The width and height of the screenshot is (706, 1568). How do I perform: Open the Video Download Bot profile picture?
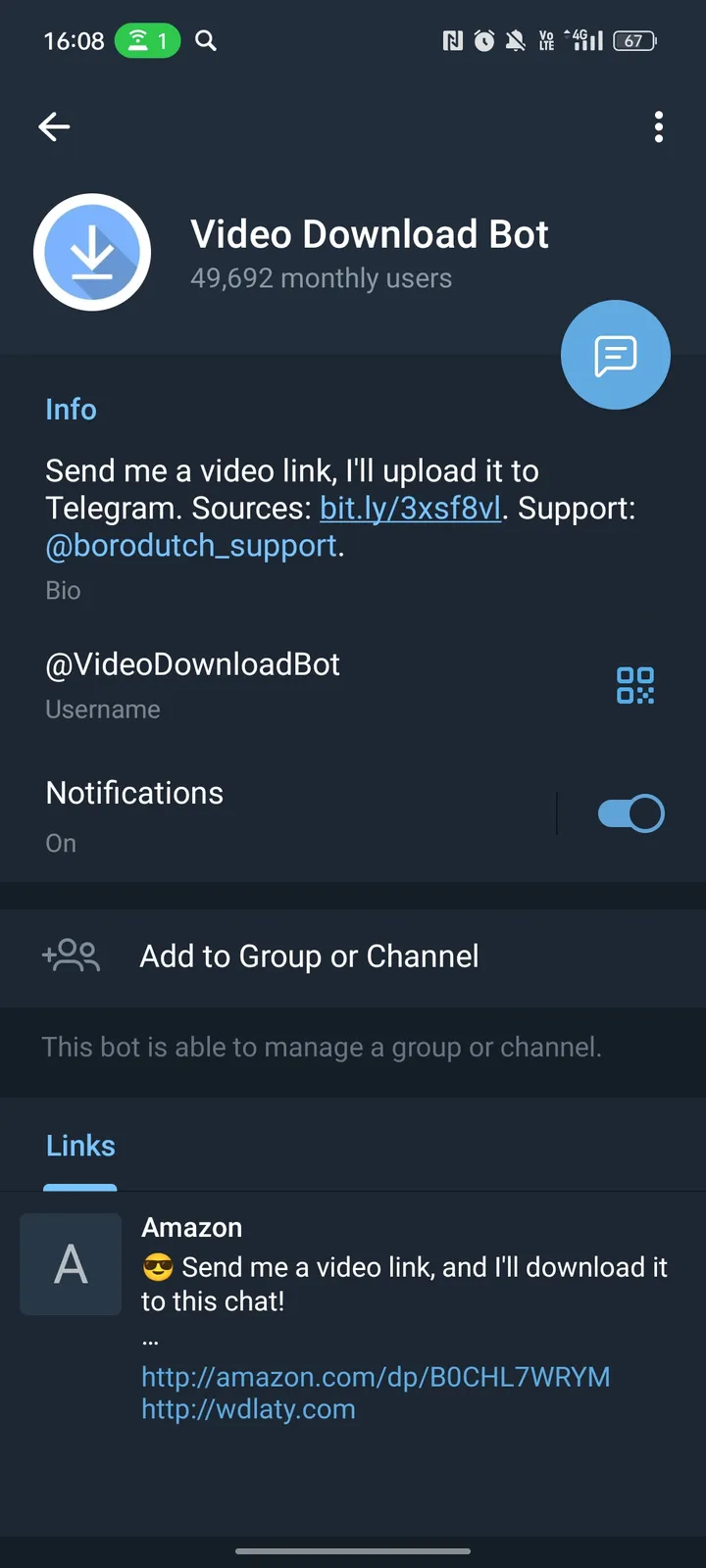click(x=92, y=252)
